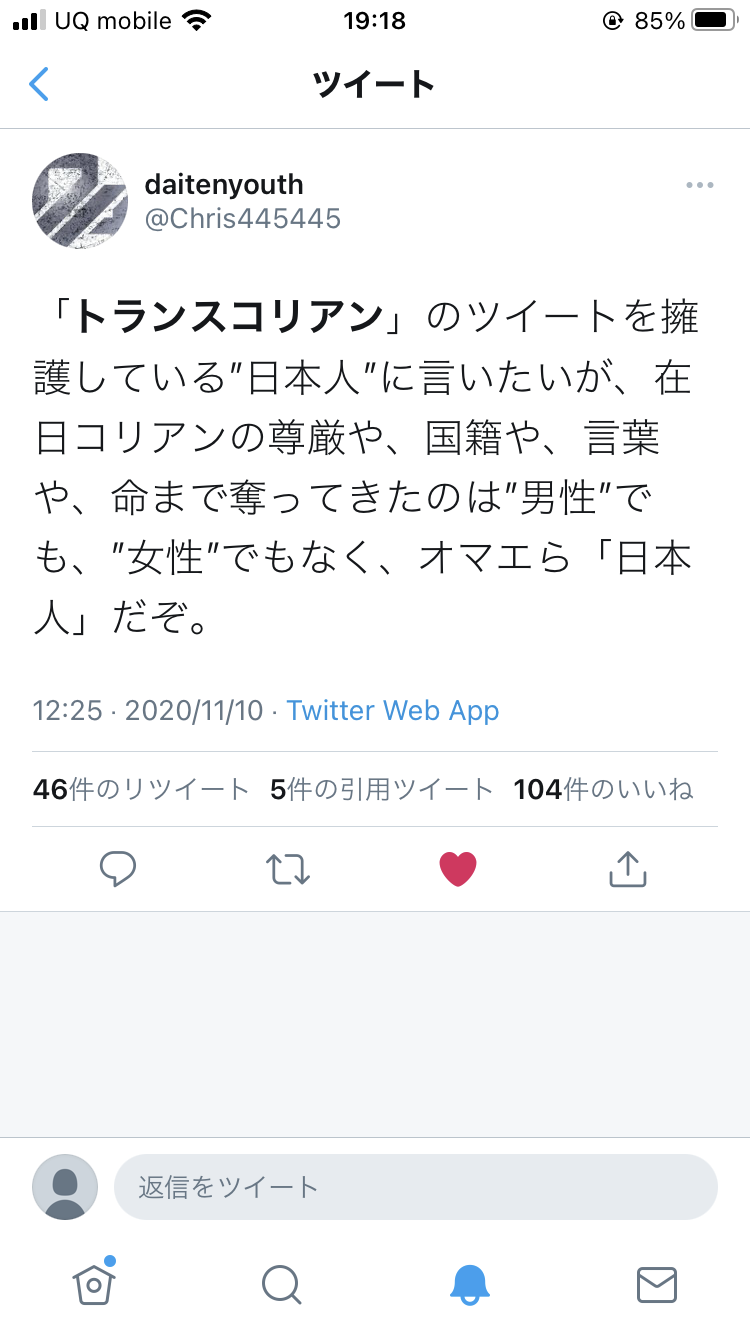Unlike the tweet via the red heart

click(x=458, y=869)
